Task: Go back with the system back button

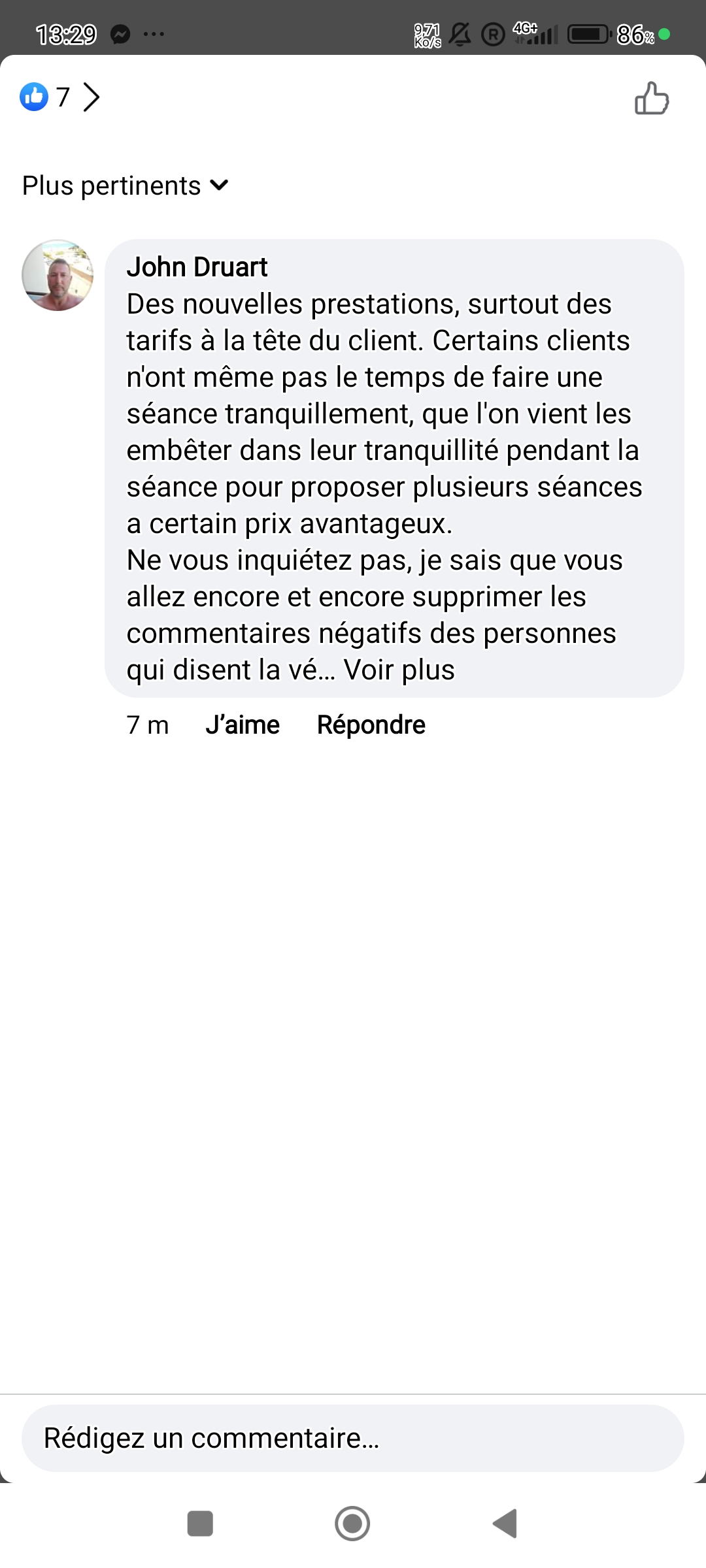Action: point(505,1524)
